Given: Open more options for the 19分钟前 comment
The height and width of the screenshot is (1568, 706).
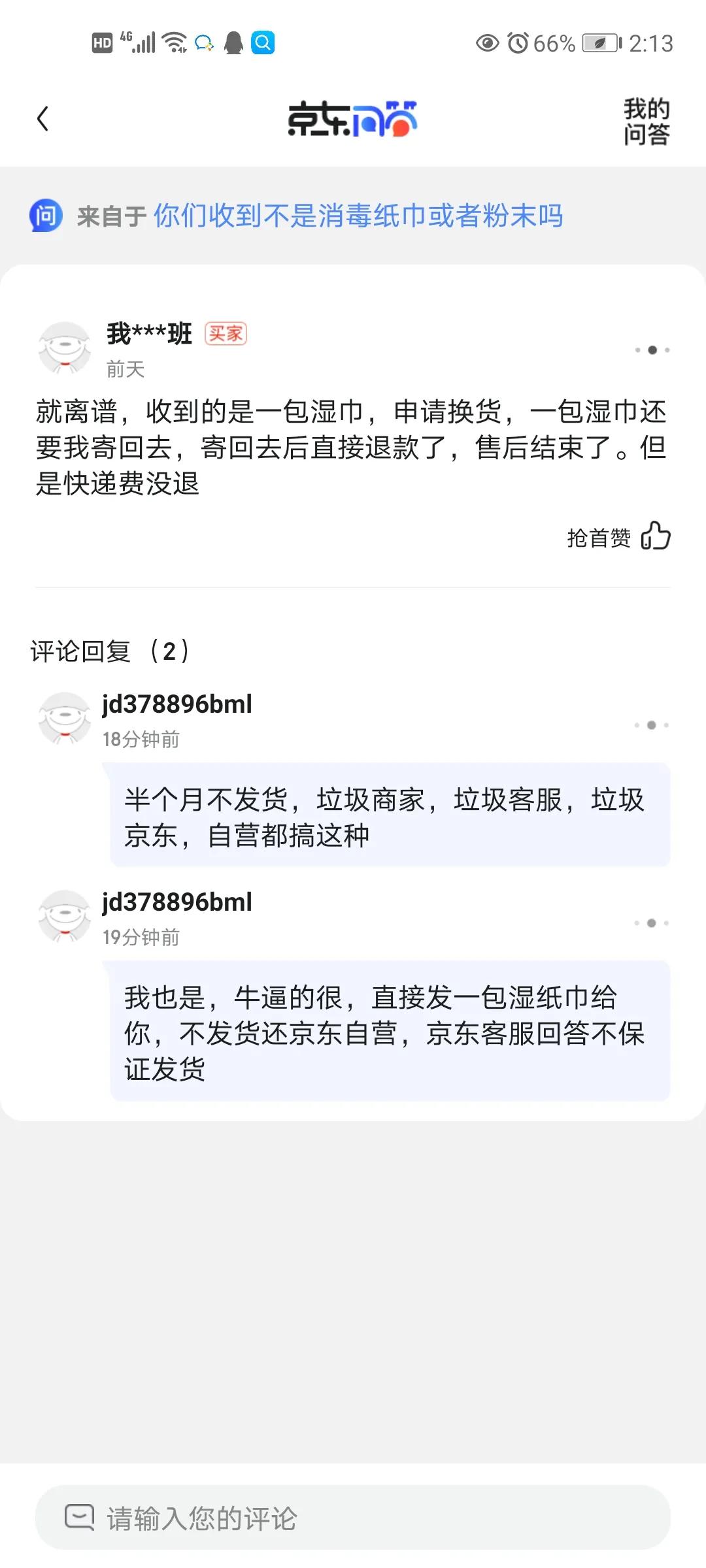Looking at the screenshot, I should pyautogui.click(x=650, y=921).
